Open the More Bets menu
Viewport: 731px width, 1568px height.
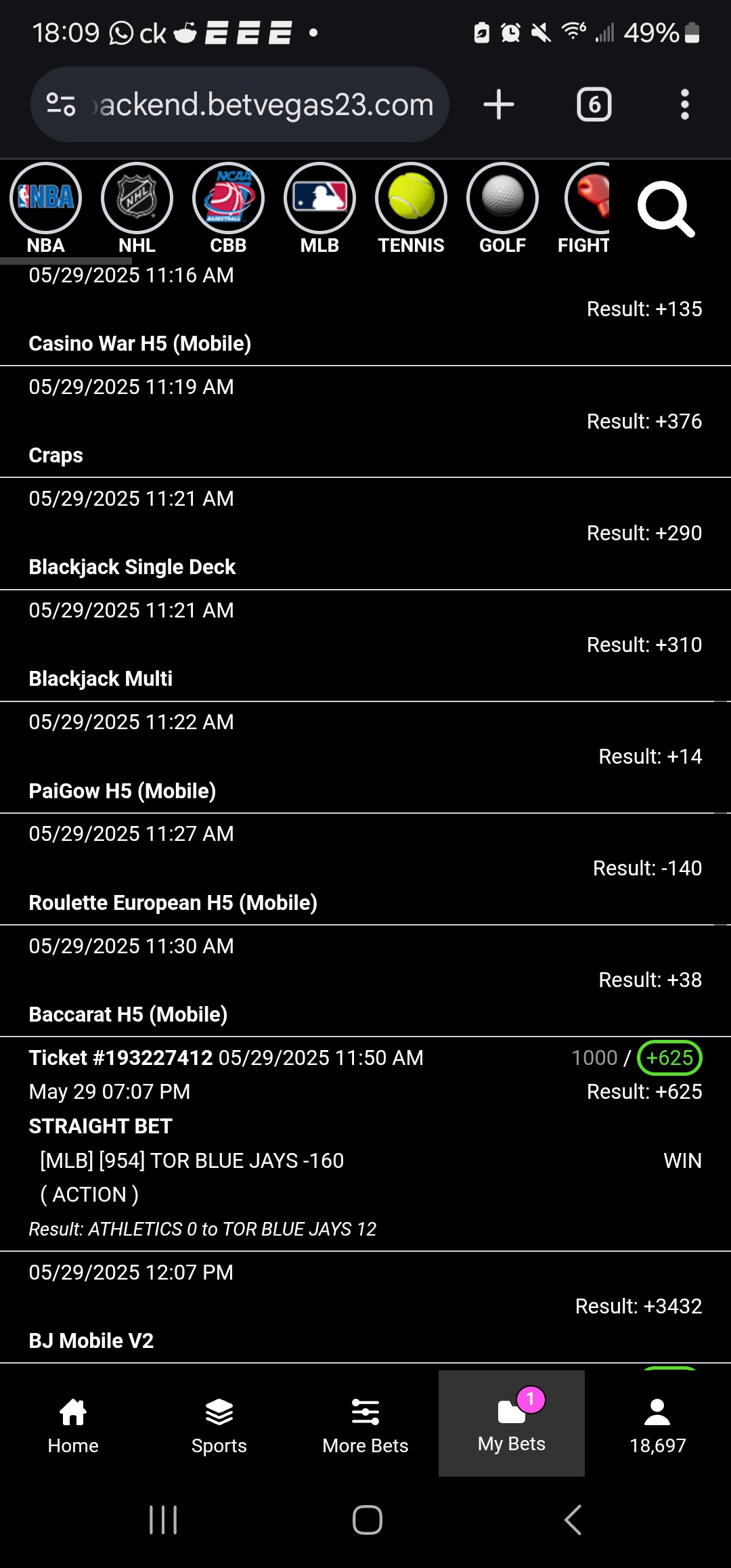(365, 1429)
